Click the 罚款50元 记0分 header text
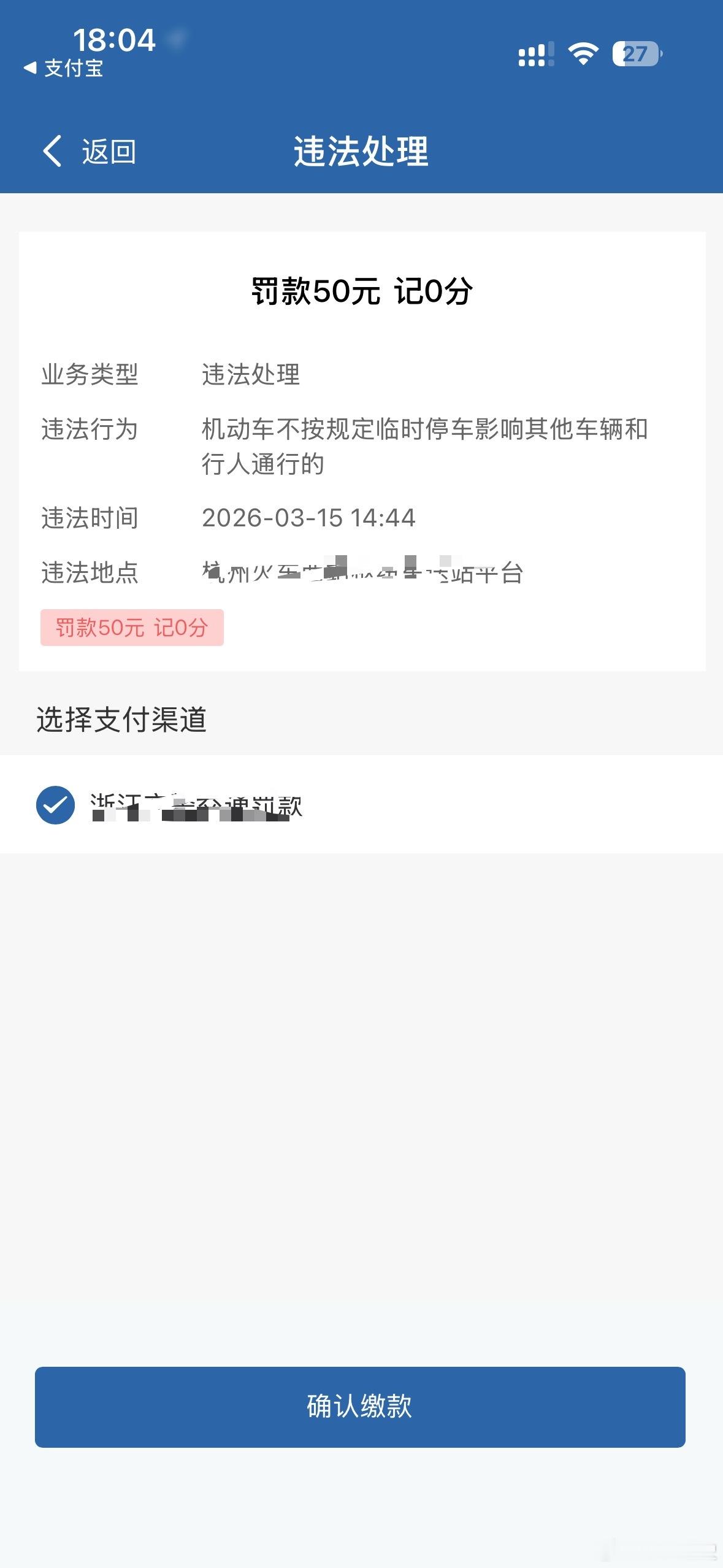 (361, 290)
